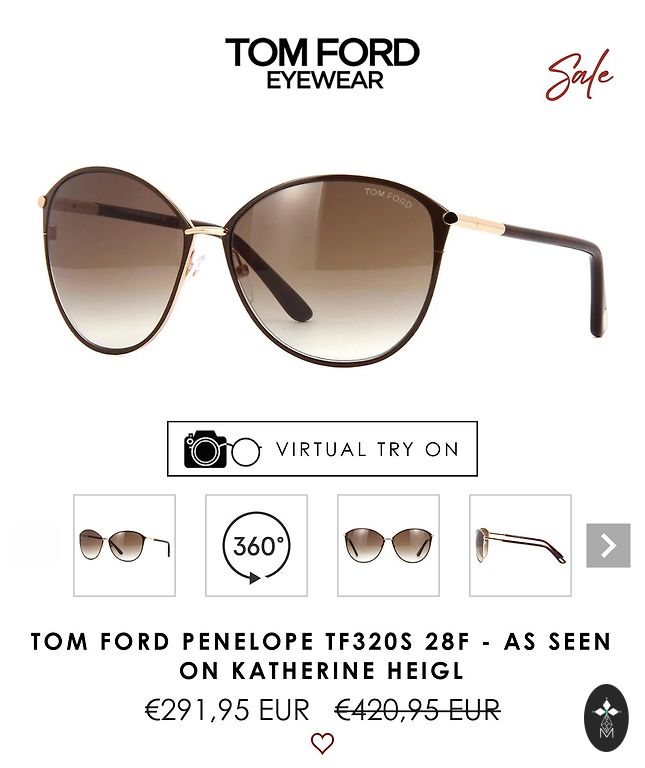Open the floating black badge widget

coord(606,718)
